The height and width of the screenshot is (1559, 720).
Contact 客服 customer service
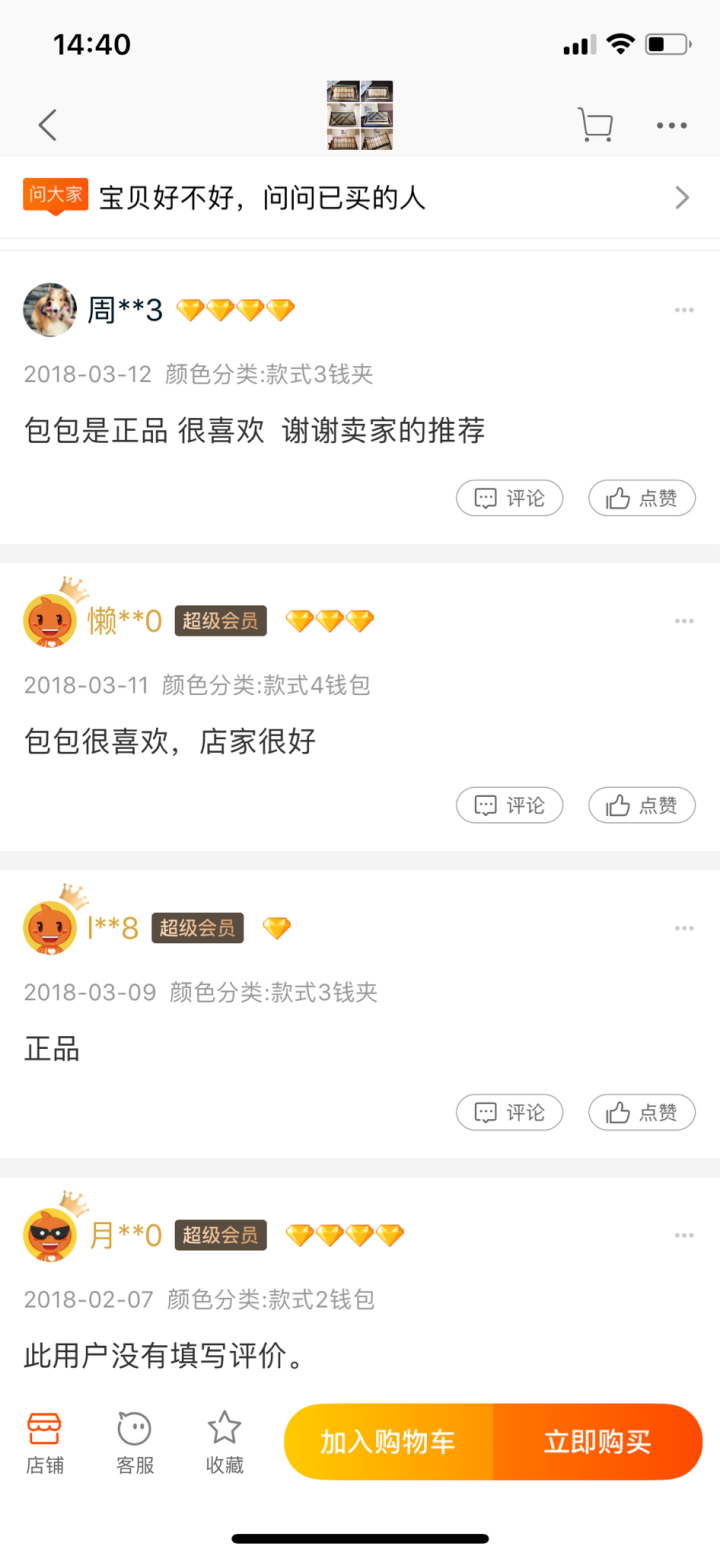pyautogui.click(x=135, y=1443)
